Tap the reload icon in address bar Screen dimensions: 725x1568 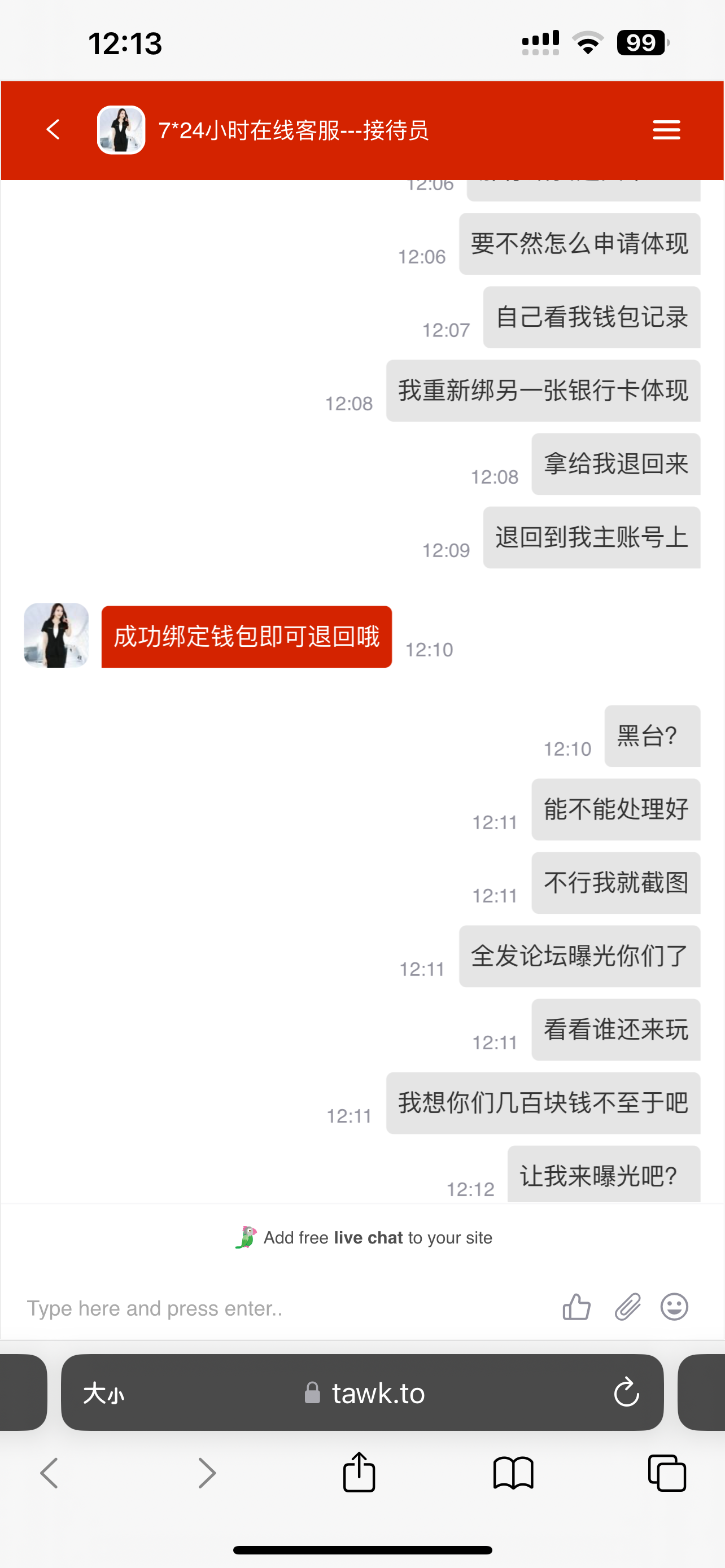click(626, 1393)
